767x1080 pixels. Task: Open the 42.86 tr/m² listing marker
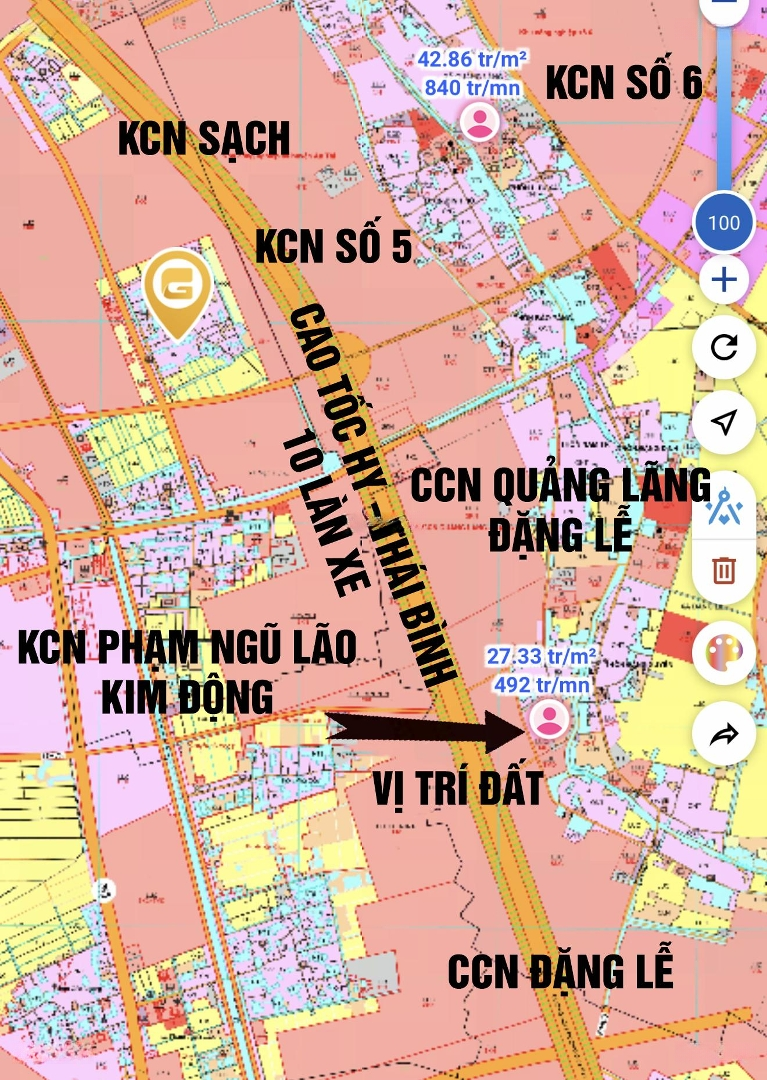(x=480, y=122)
